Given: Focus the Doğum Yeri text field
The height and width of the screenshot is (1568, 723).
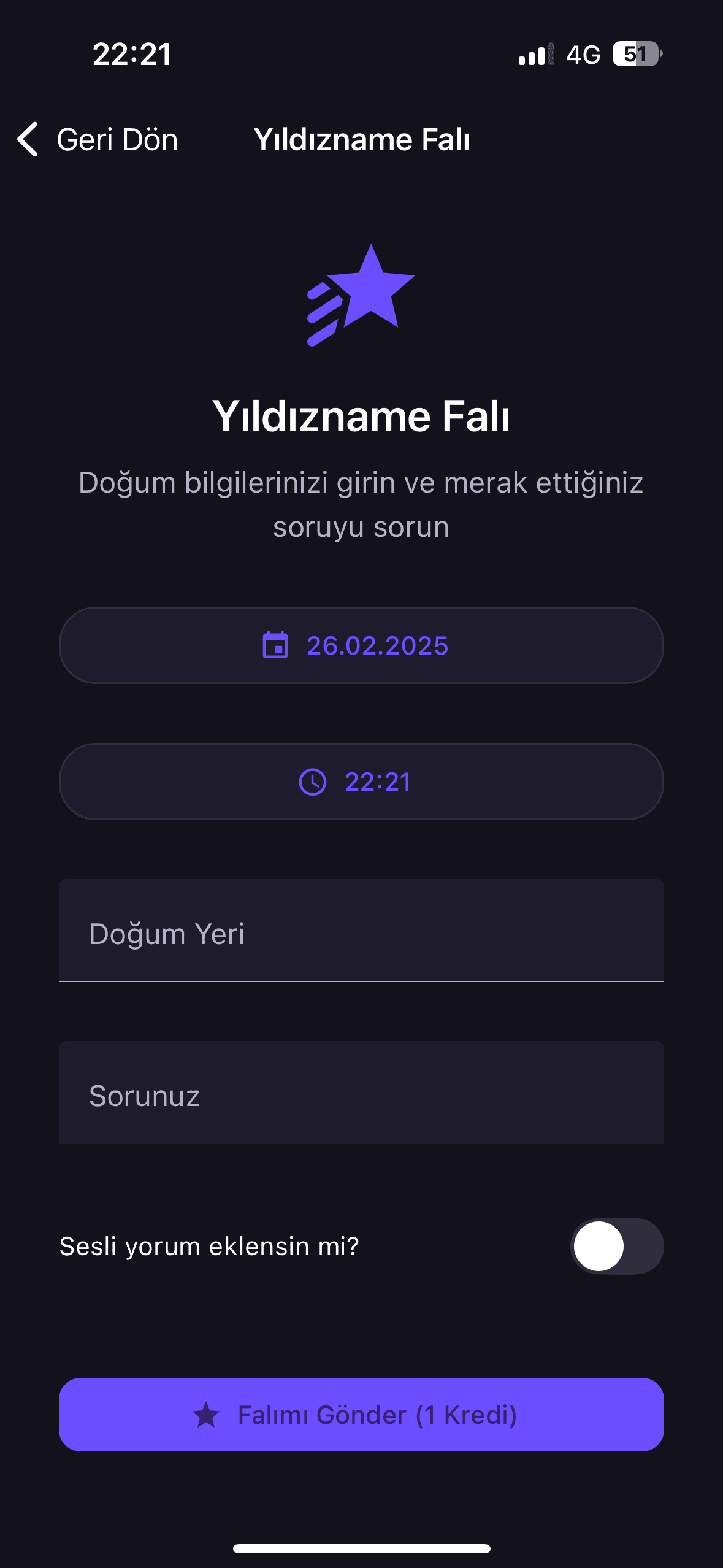Looking at the screenshot, I should click(x=361, y=931).
